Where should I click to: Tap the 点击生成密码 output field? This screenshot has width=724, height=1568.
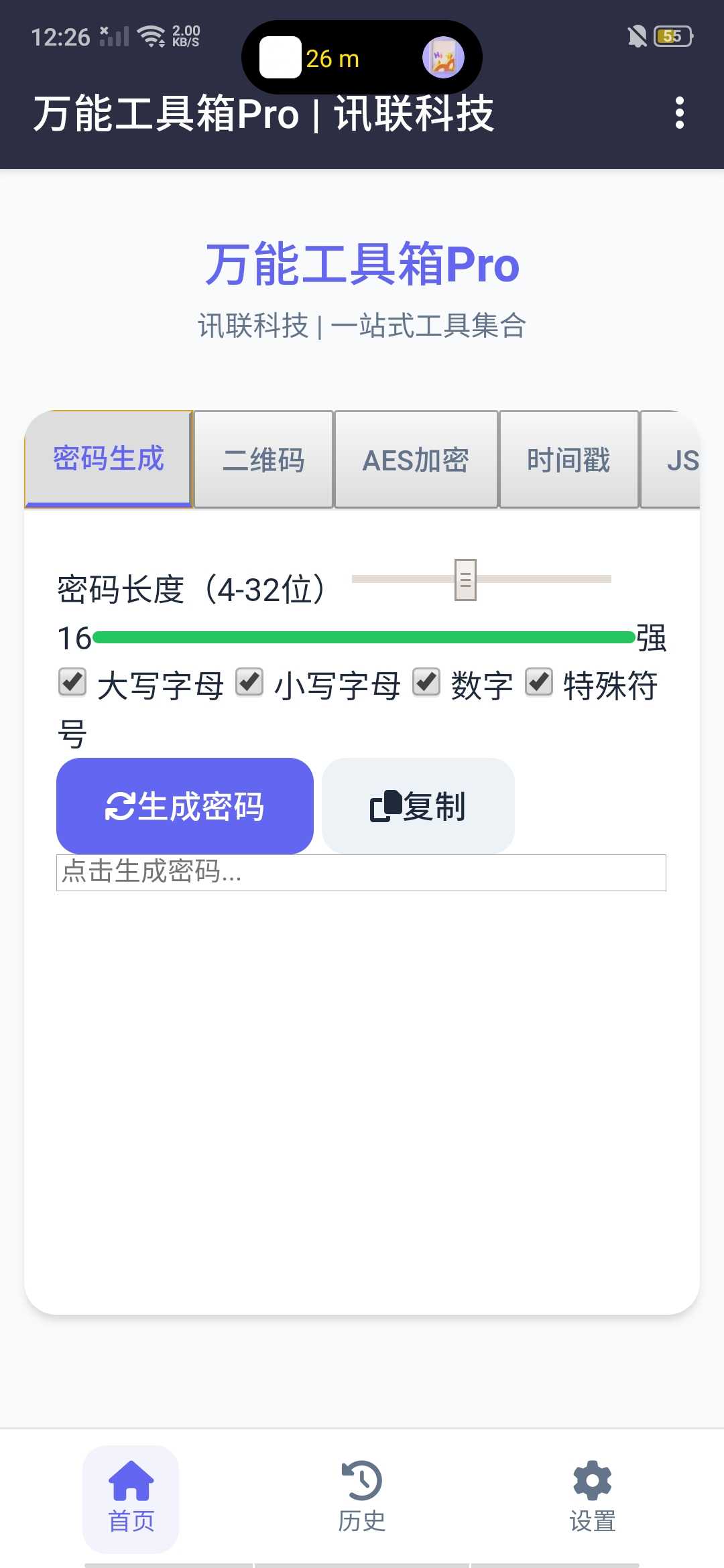[361, 872]
